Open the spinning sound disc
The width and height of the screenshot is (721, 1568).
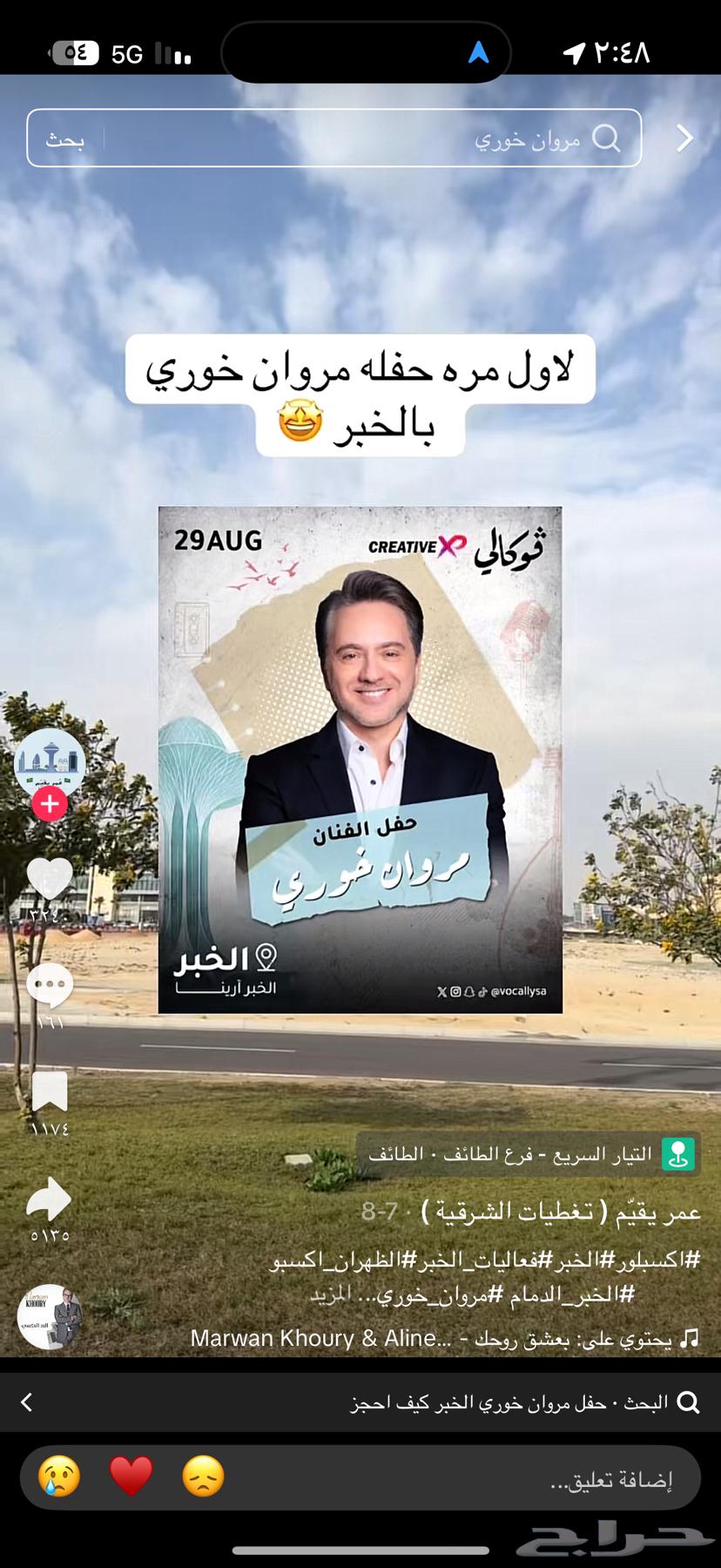(50, 1317)
